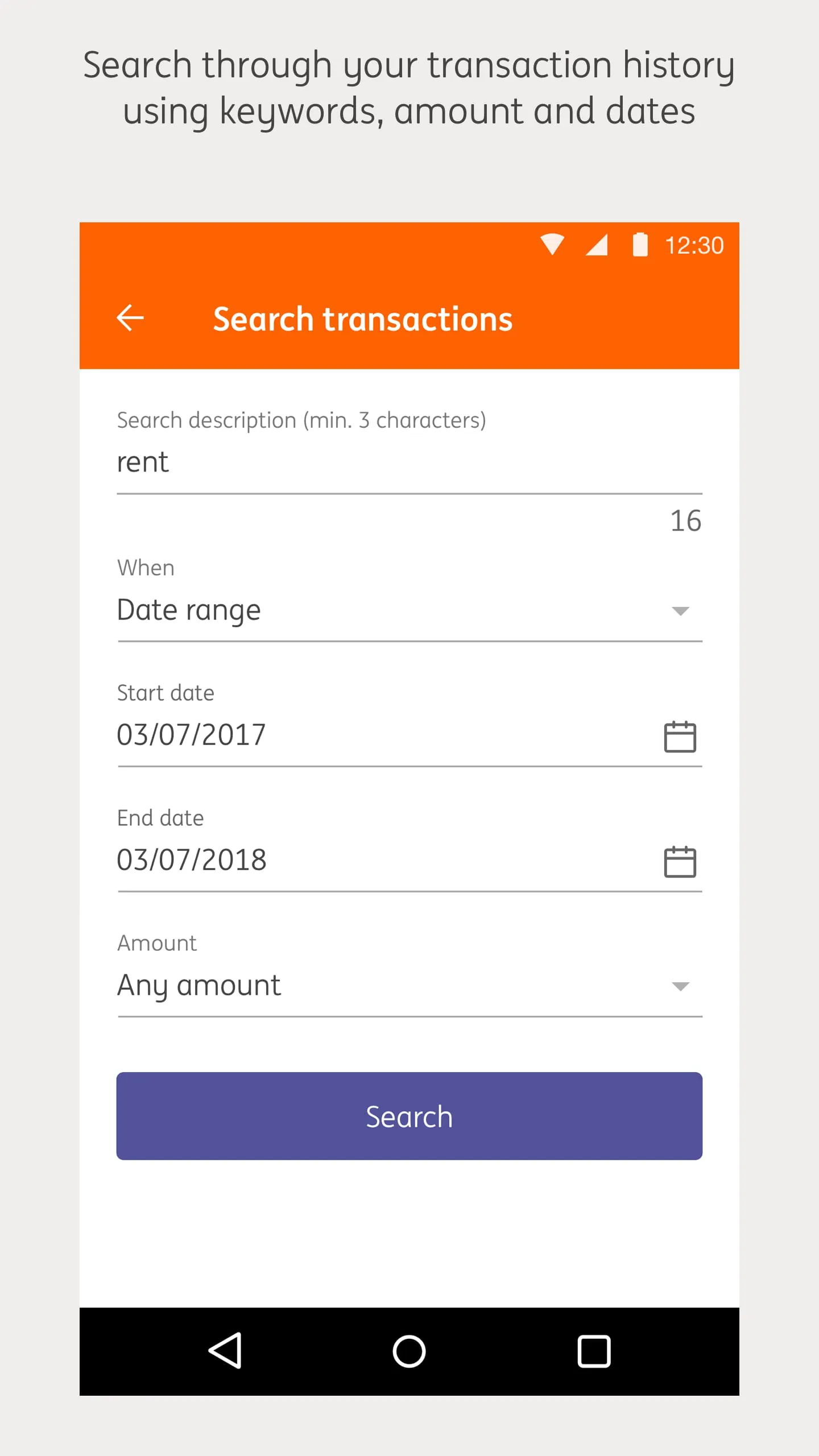Expand the Date range selector arrow
This screenshot has width=819, height=1456.
click(x=681, y=611)
